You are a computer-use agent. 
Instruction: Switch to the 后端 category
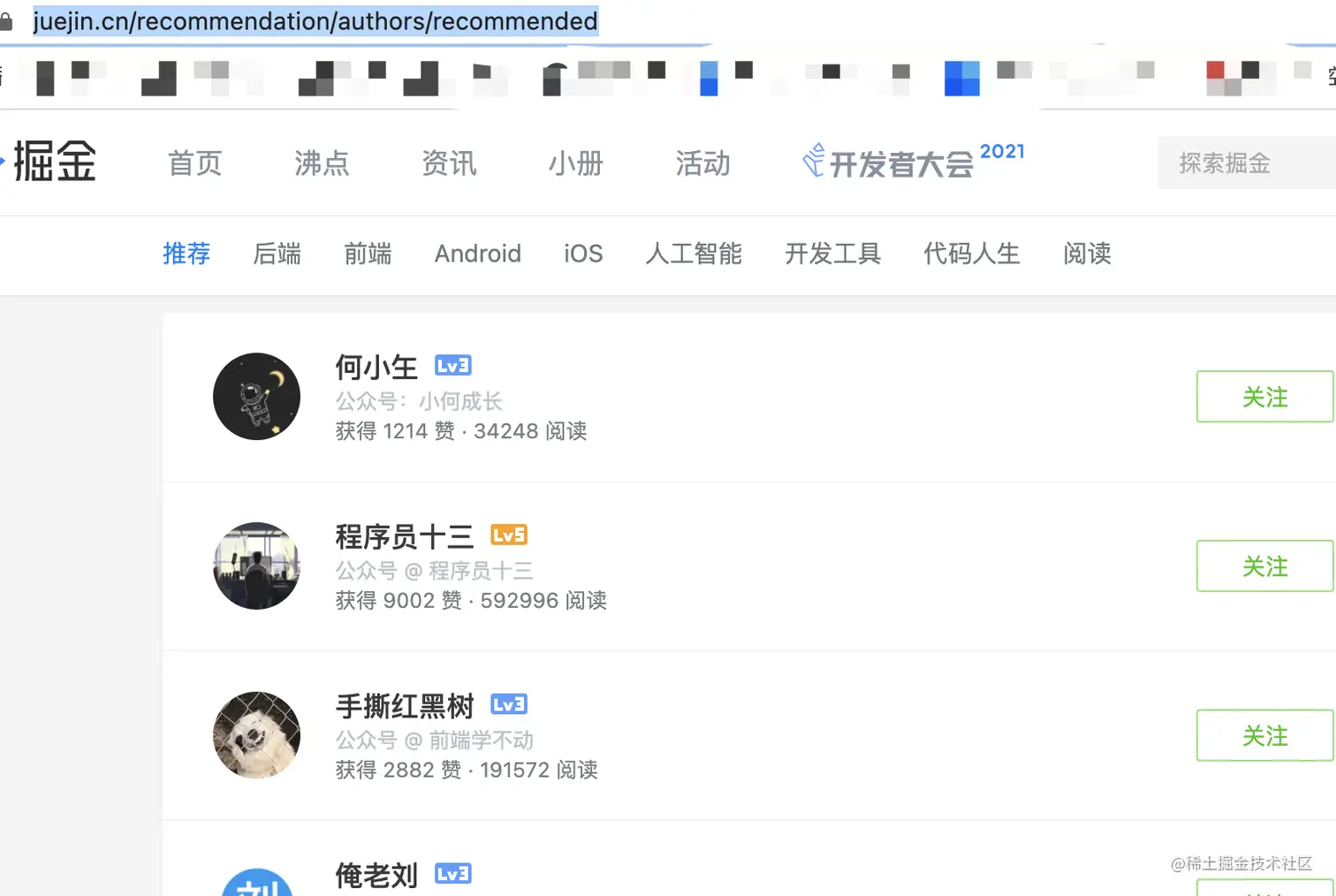tap(277, 254)
